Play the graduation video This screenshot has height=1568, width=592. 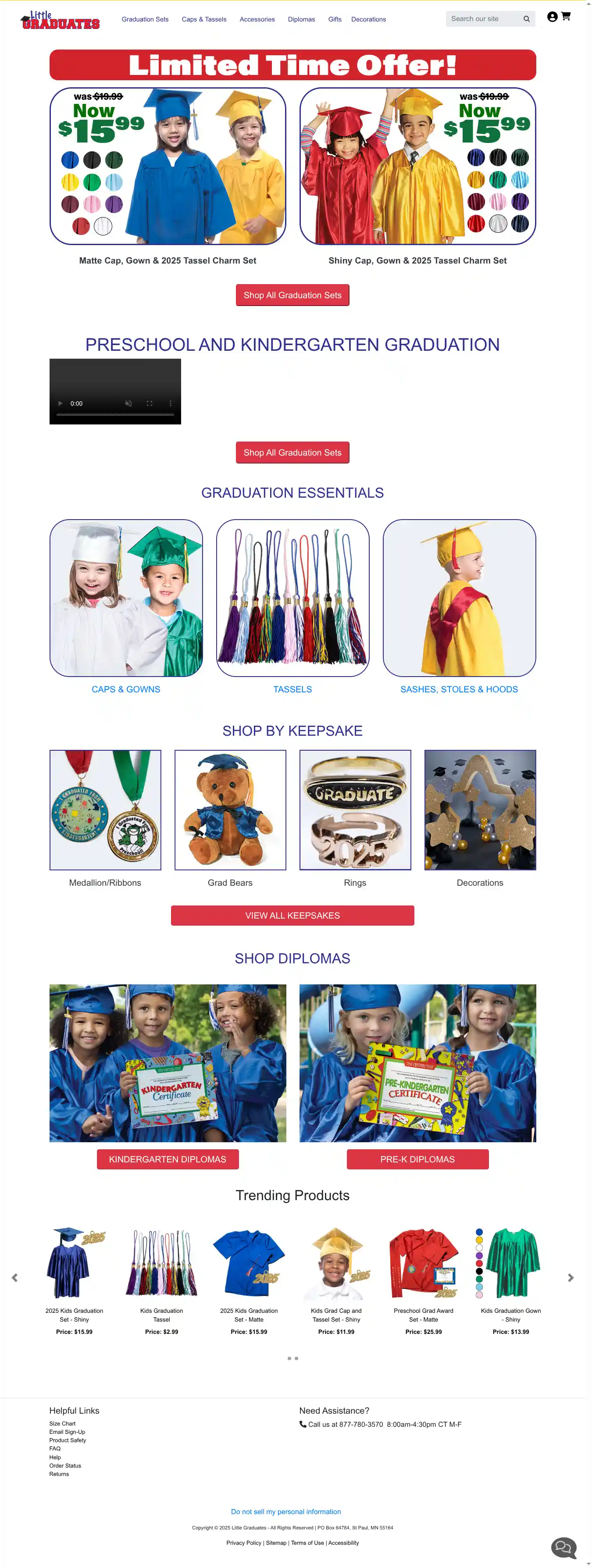click(61, 403)
